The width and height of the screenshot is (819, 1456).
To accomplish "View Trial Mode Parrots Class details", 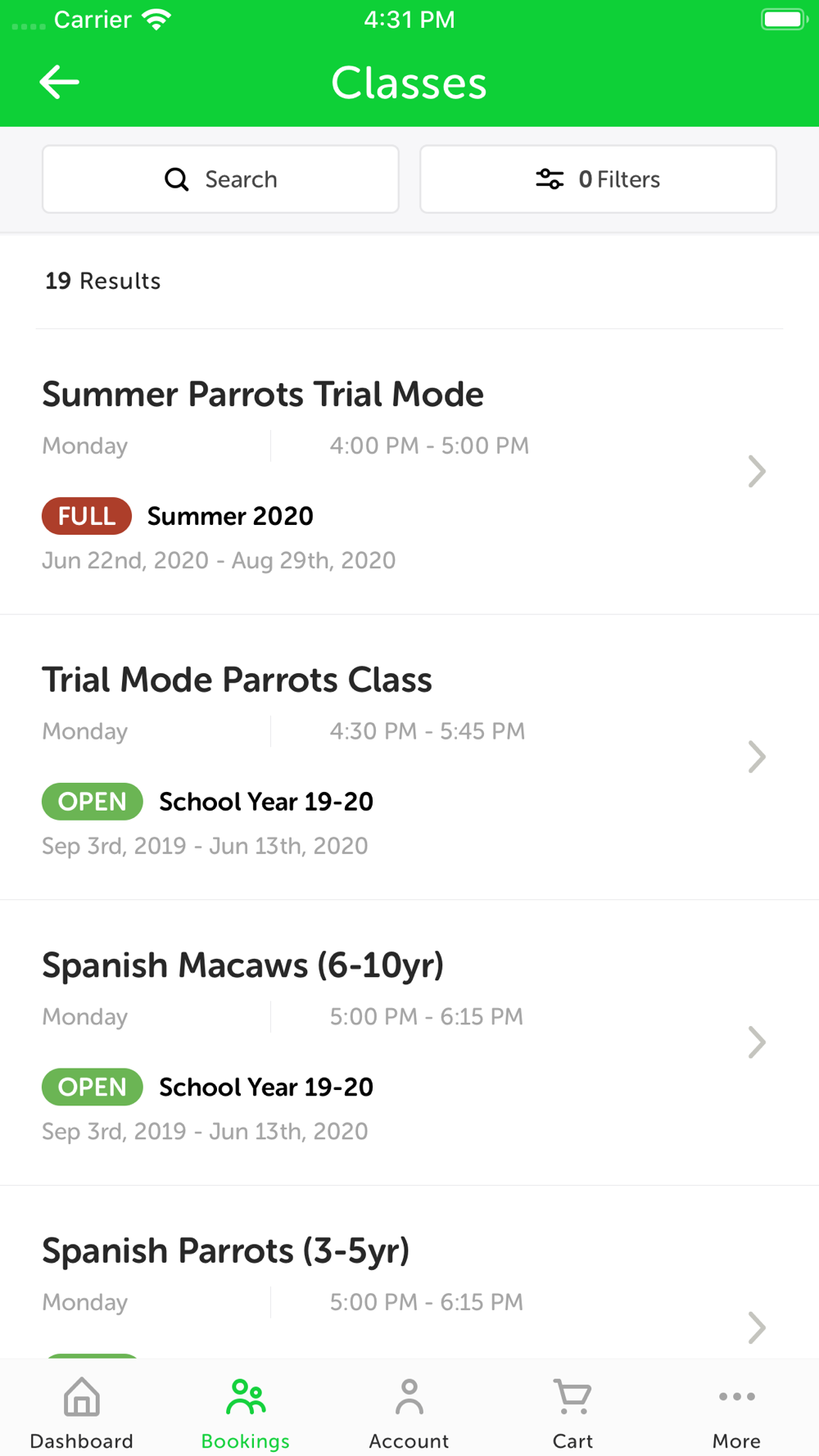I will coord(409,757).
